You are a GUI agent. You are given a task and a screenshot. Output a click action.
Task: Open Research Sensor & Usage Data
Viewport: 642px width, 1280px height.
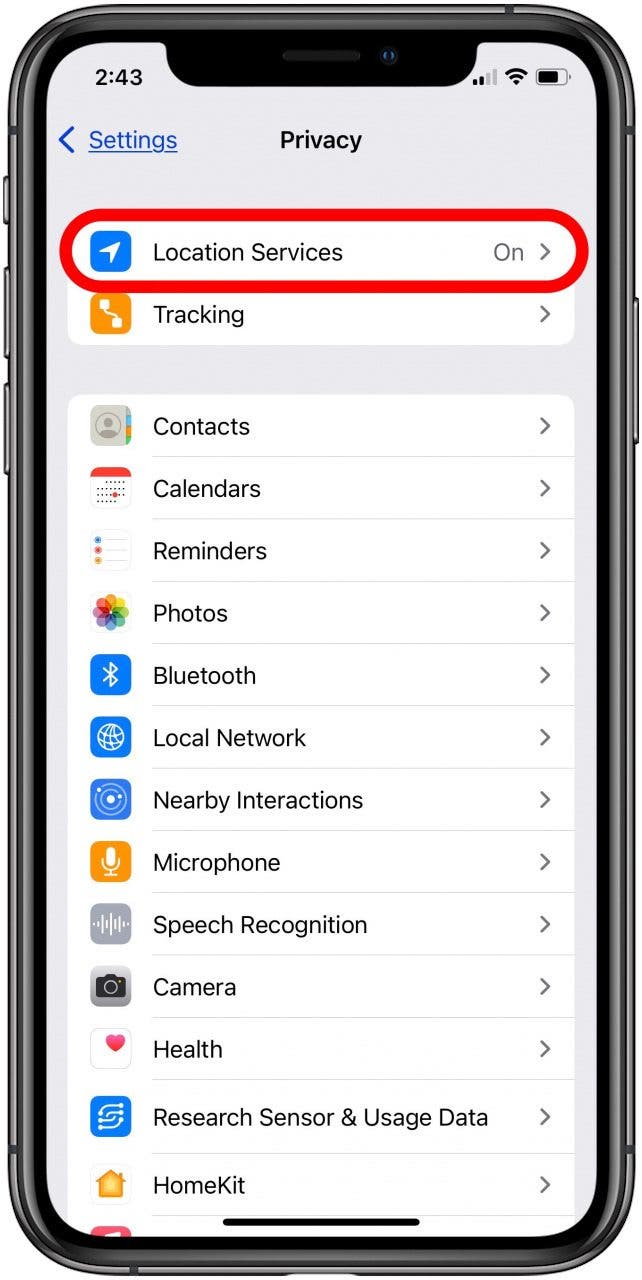point(320,1117)
